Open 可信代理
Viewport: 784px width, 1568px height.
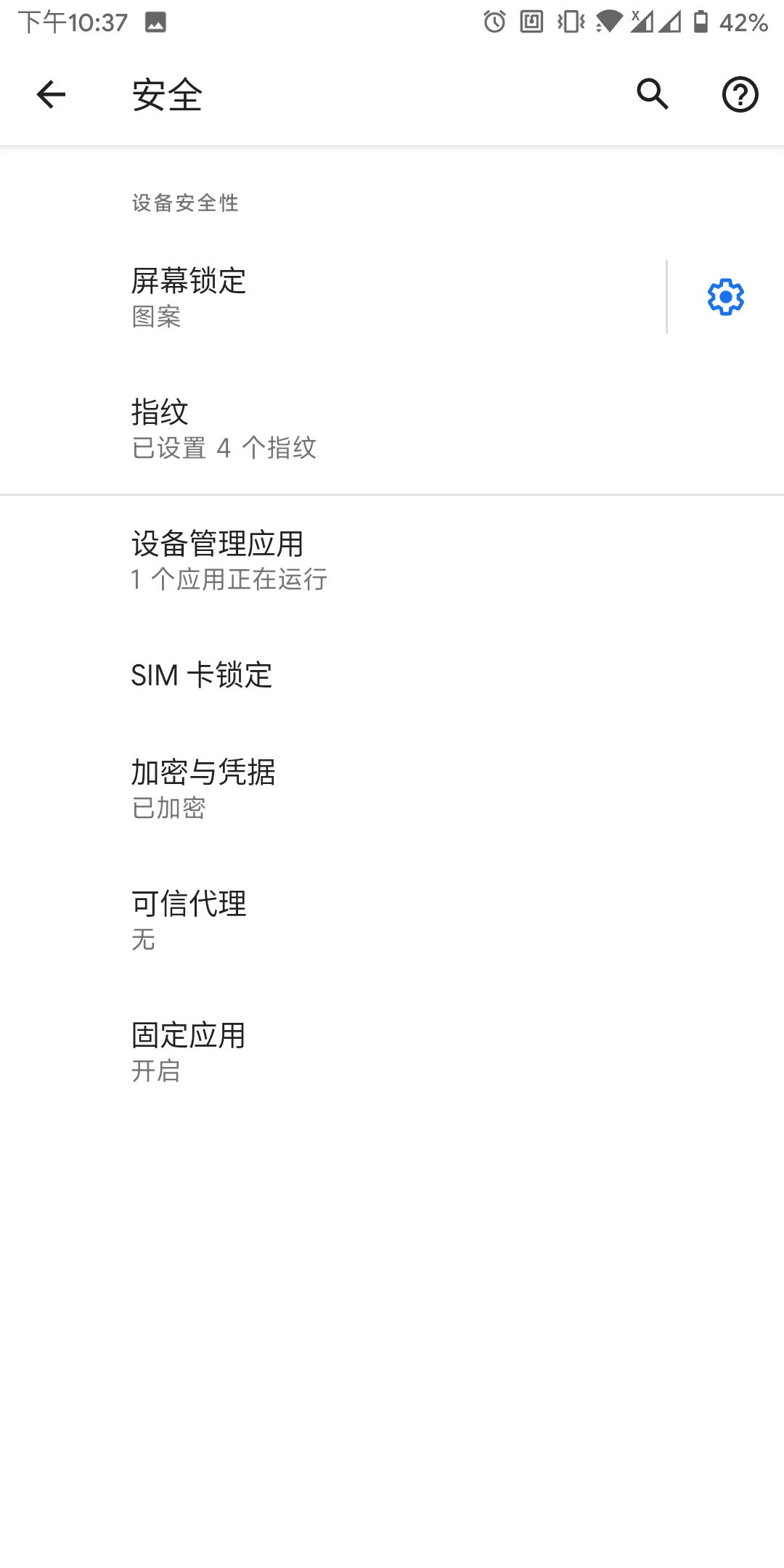(392, 920)
